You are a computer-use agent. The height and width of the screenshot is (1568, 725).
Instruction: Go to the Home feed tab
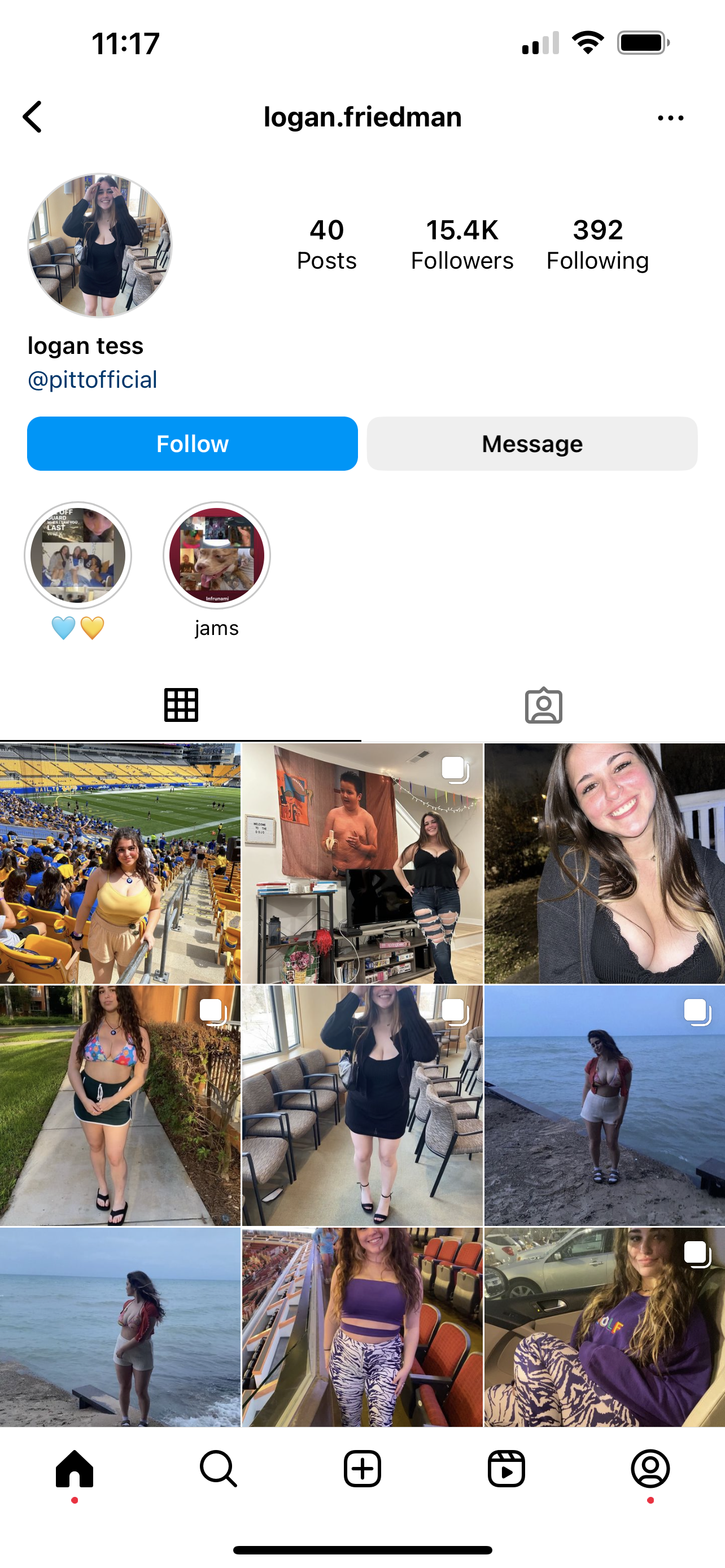click(75, 1468)
